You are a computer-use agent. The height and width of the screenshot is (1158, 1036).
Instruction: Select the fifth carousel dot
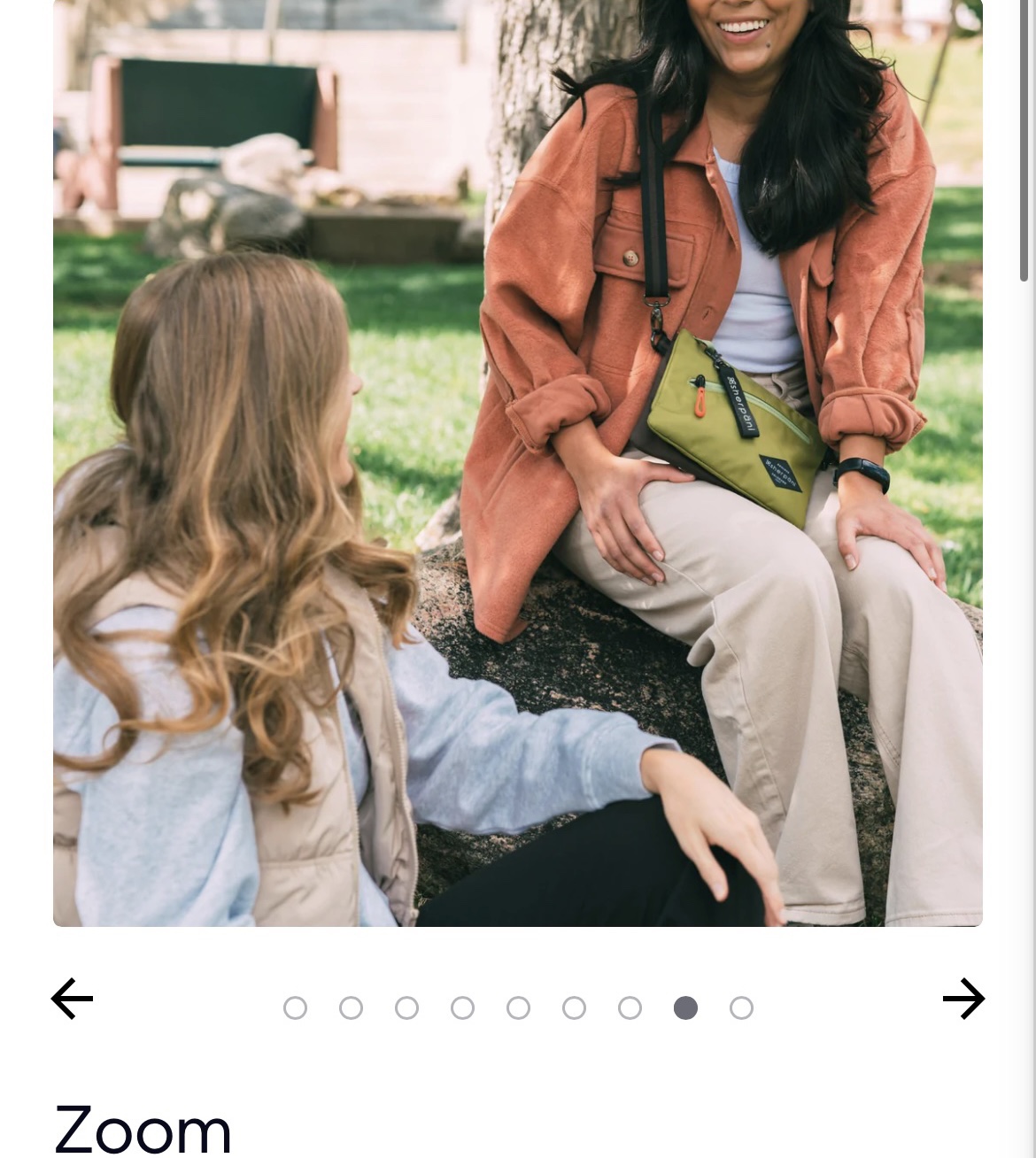pyautogui.click(x=518, y=1008)
